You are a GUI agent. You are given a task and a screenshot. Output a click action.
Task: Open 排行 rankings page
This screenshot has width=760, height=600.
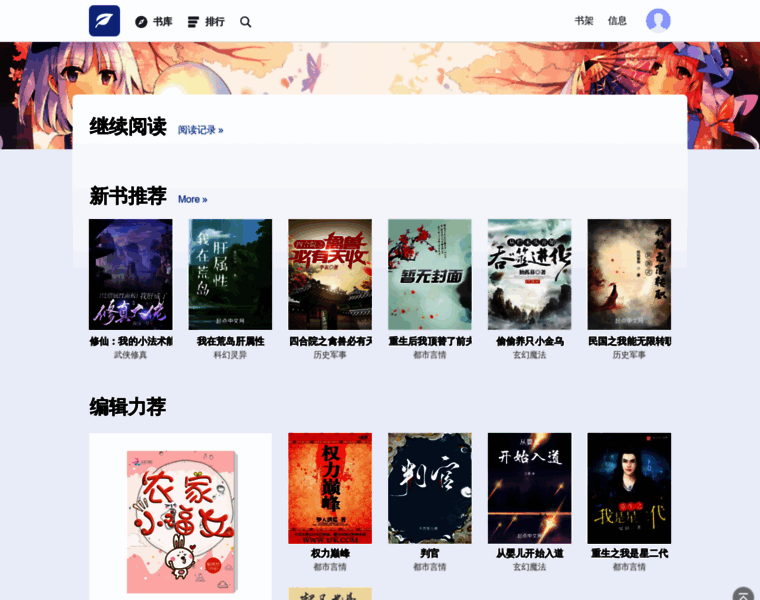pyautogui.click(x=206, y=21)
